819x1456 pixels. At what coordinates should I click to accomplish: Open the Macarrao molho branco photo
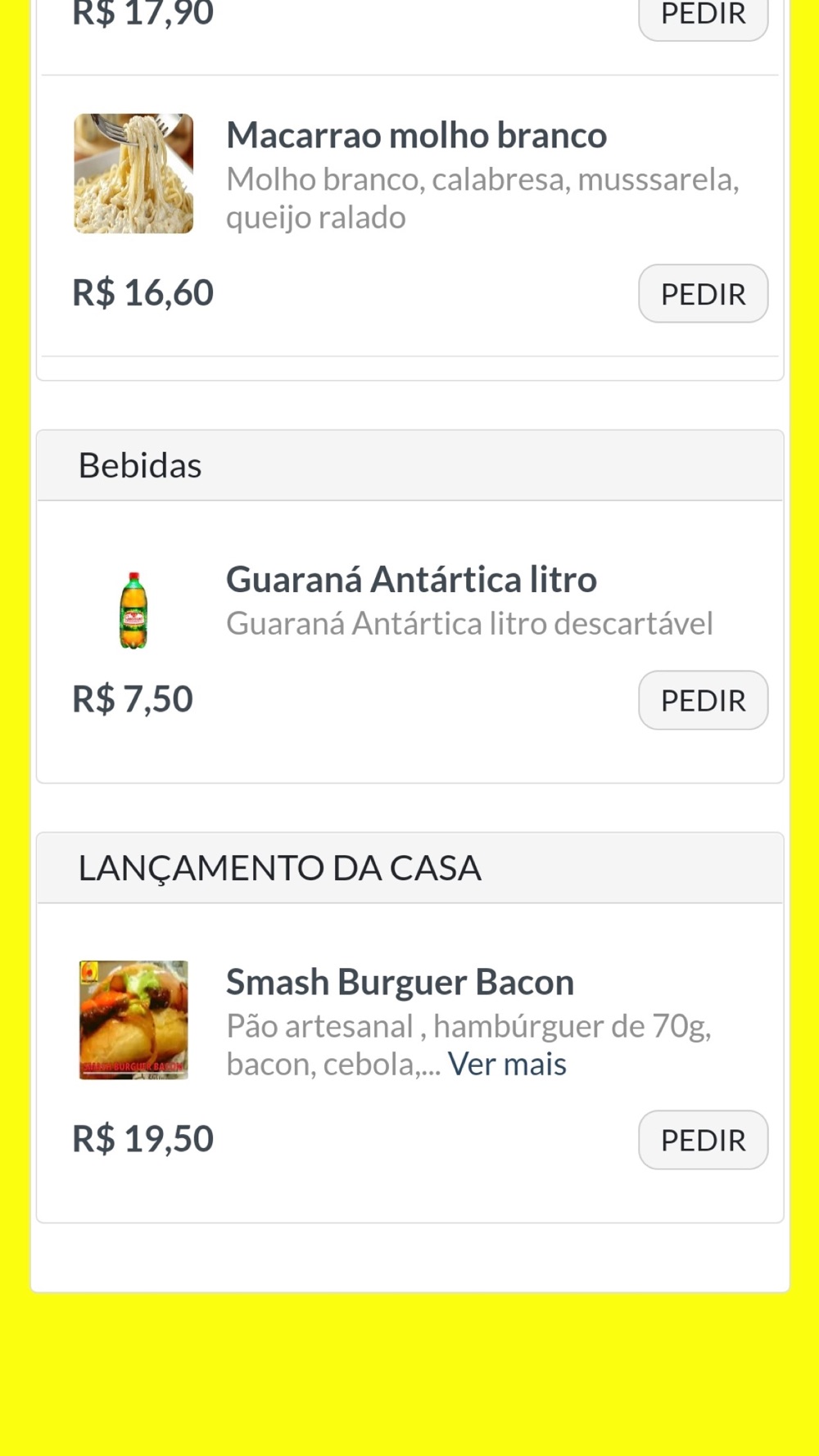[133, 174]
